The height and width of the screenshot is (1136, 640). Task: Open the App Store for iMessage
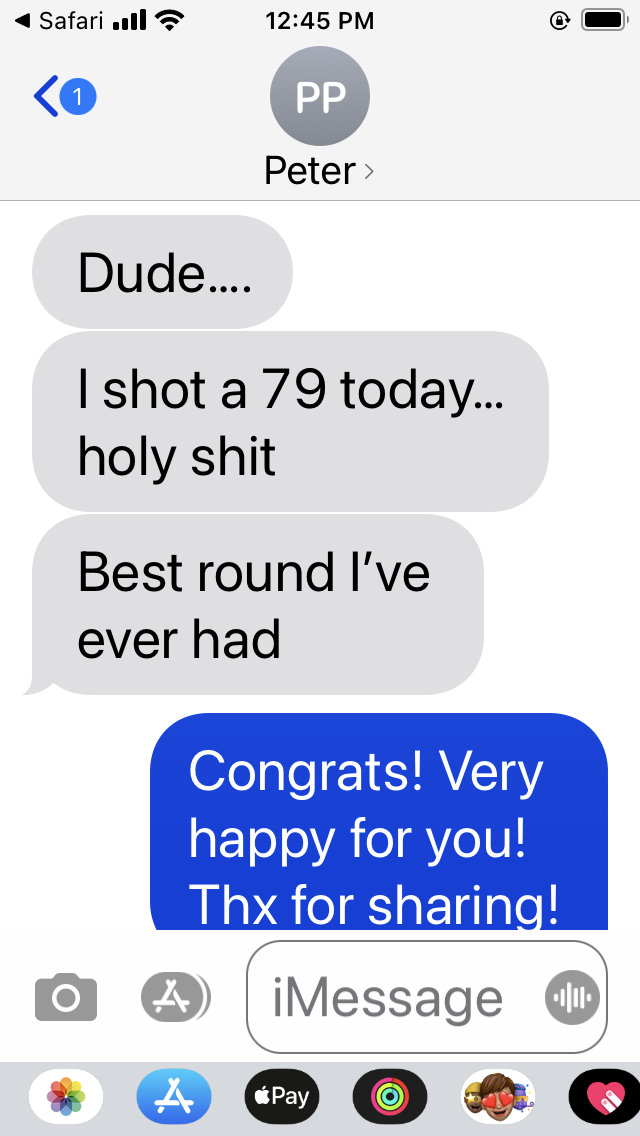(174, 1097)
